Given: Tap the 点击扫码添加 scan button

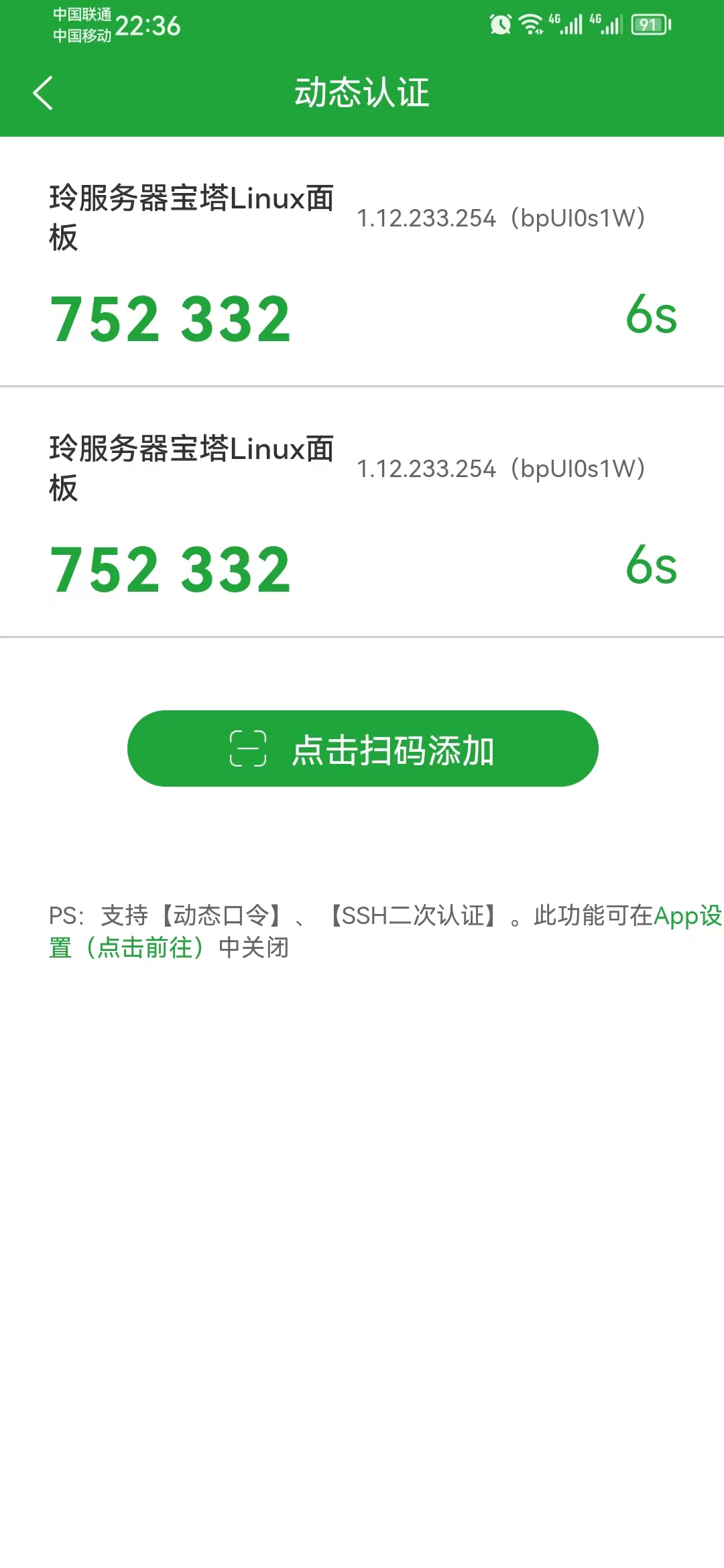Looking at the screenshot, I should tap(362, 748).
